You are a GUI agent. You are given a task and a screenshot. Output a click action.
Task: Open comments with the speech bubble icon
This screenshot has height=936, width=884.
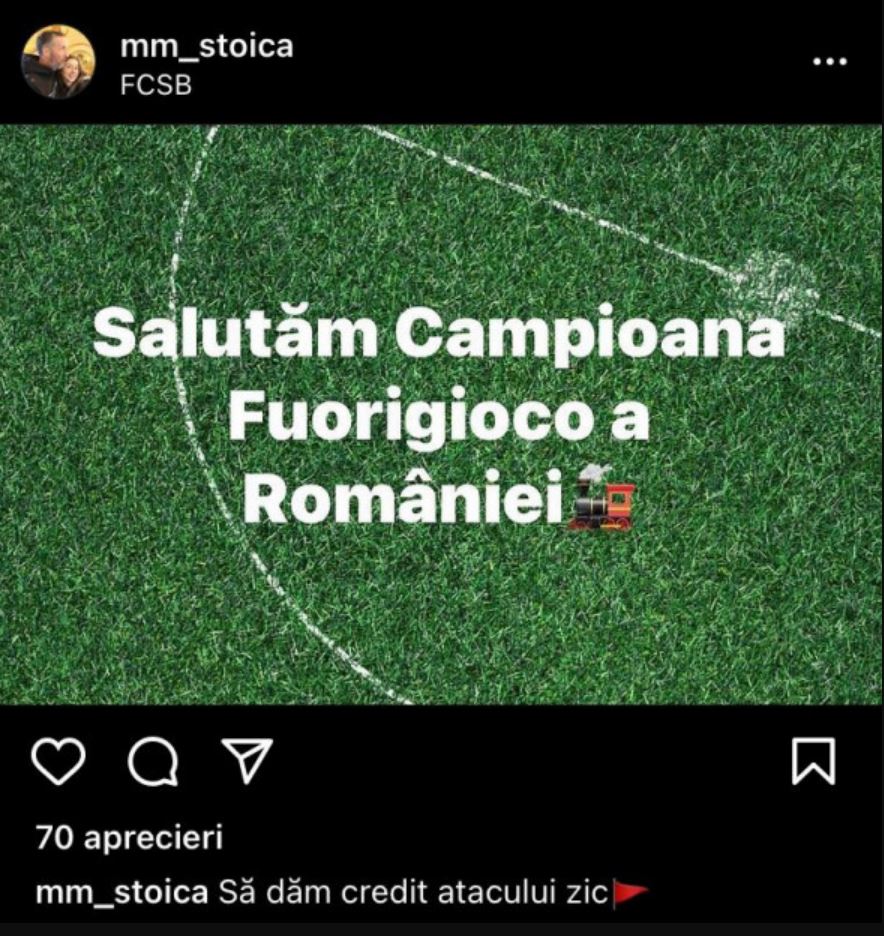coord(152,763)
